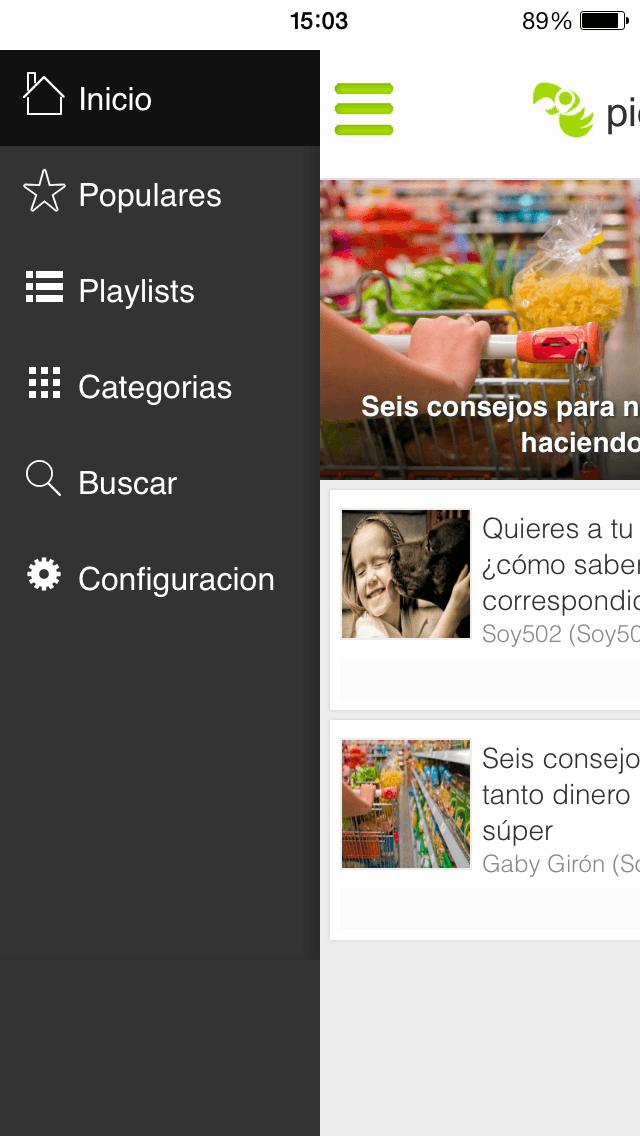Screen dimensions: 640x1136
Task: Tap the green hamburger menu button
Action: 364,109
